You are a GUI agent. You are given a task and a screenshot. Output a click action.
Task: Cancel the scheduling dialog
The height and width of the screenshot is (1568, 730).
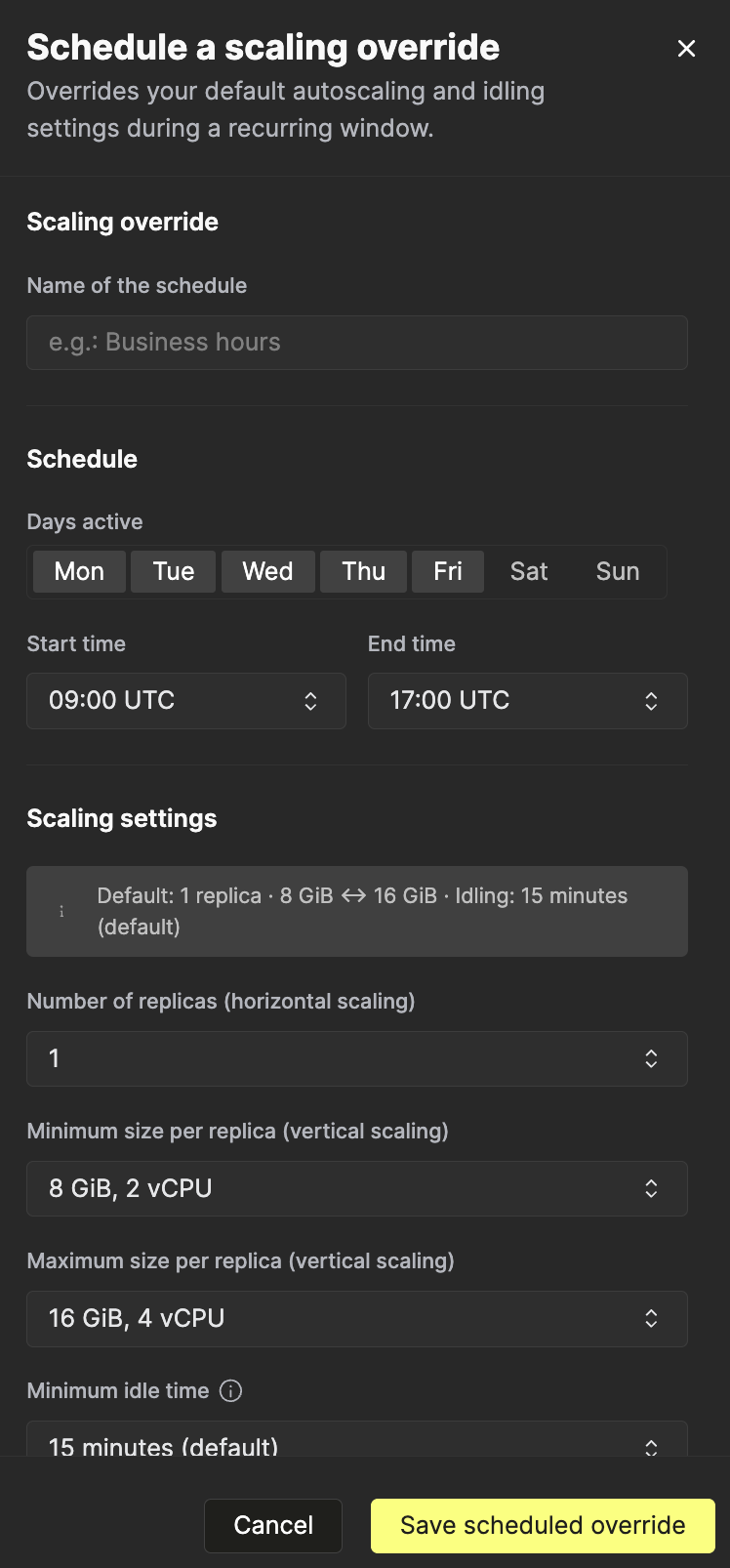point(272,1525)
